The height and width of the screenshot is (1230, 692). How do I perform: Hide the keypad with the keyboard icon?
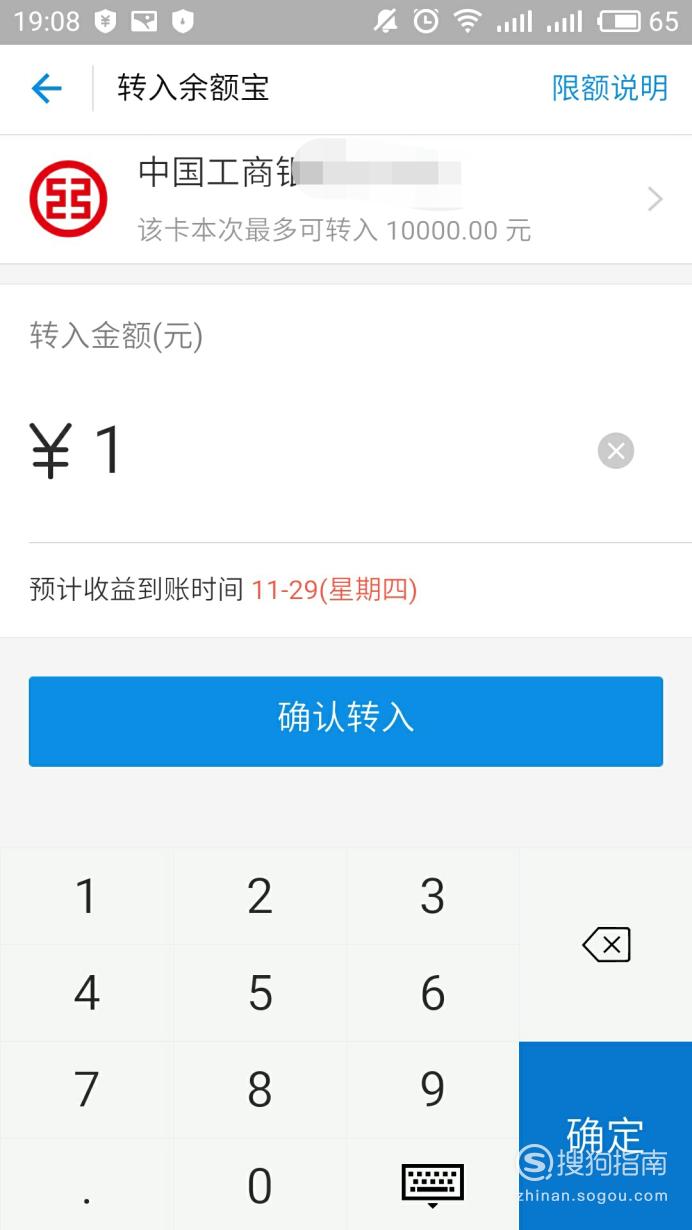click(x=433, y=1186)
